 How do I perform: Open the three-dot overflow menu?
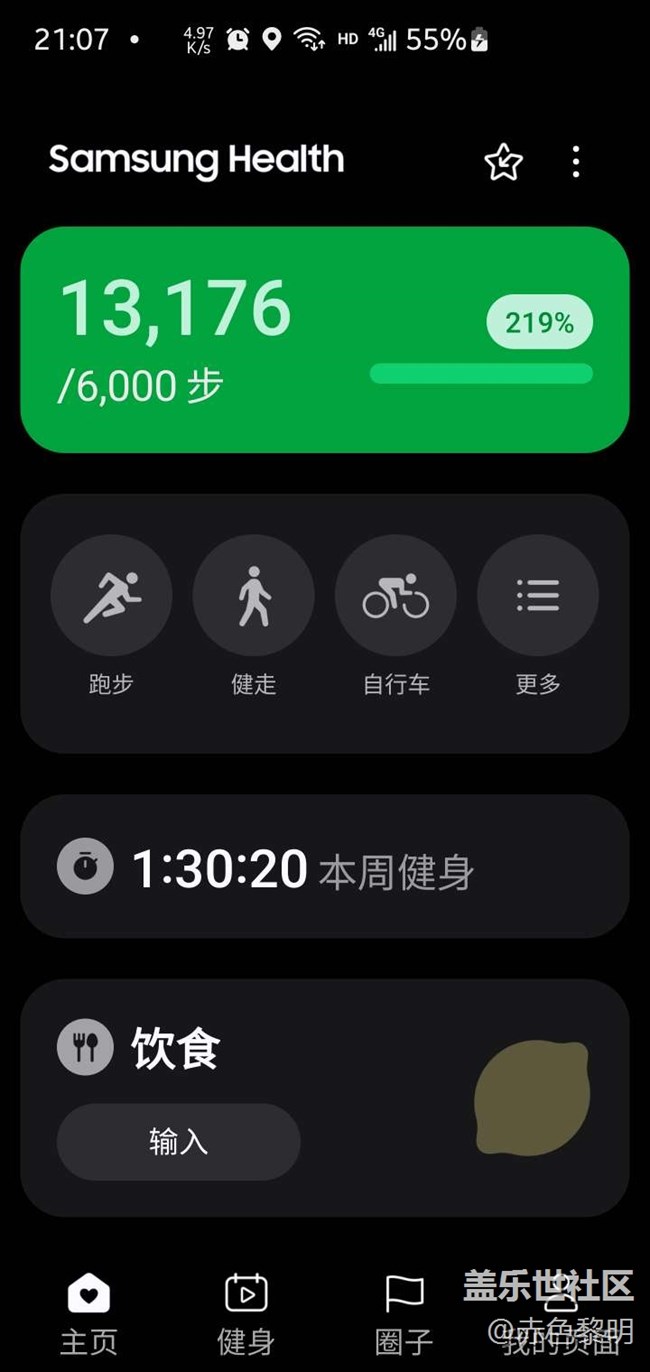576,162
